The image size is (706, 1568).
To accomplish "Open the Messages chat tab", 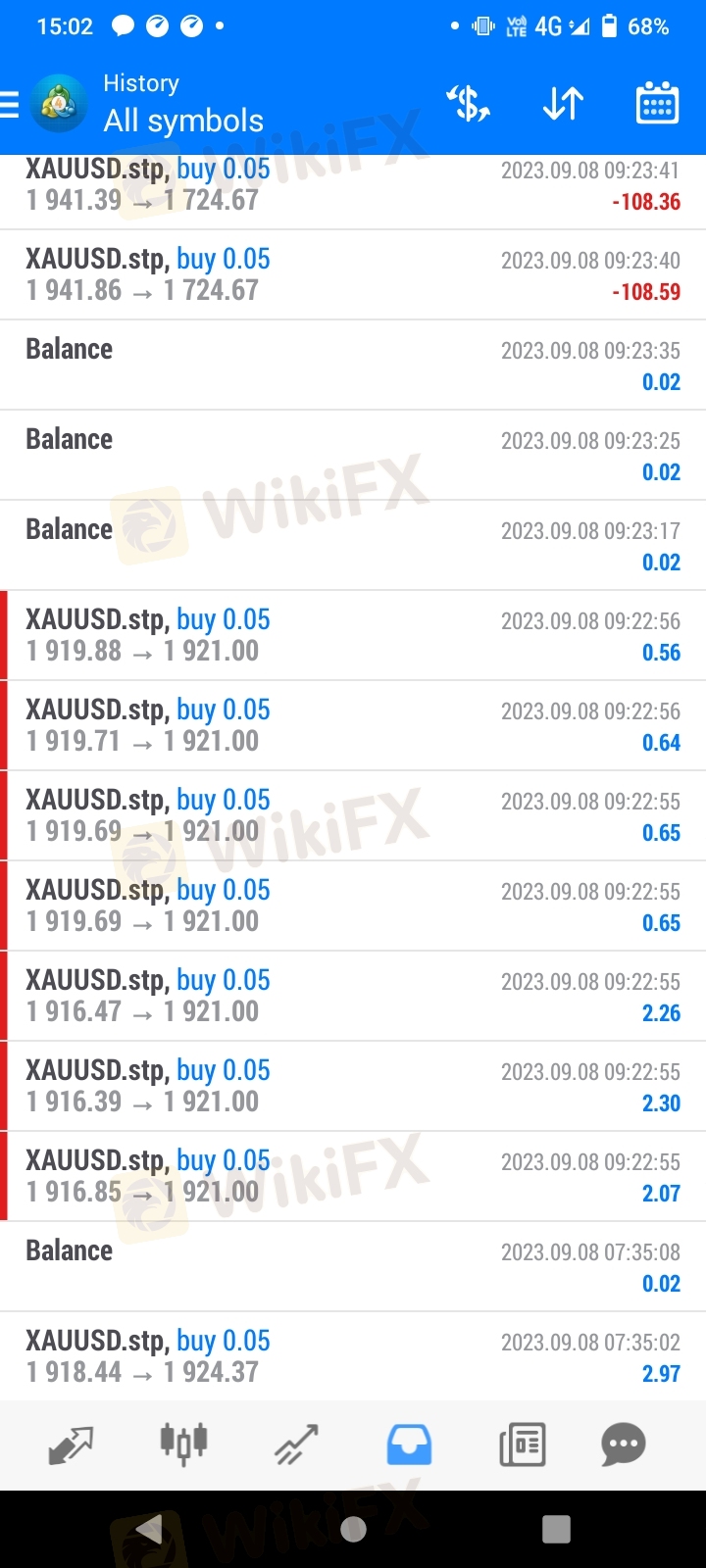I will coord(624,1445).
